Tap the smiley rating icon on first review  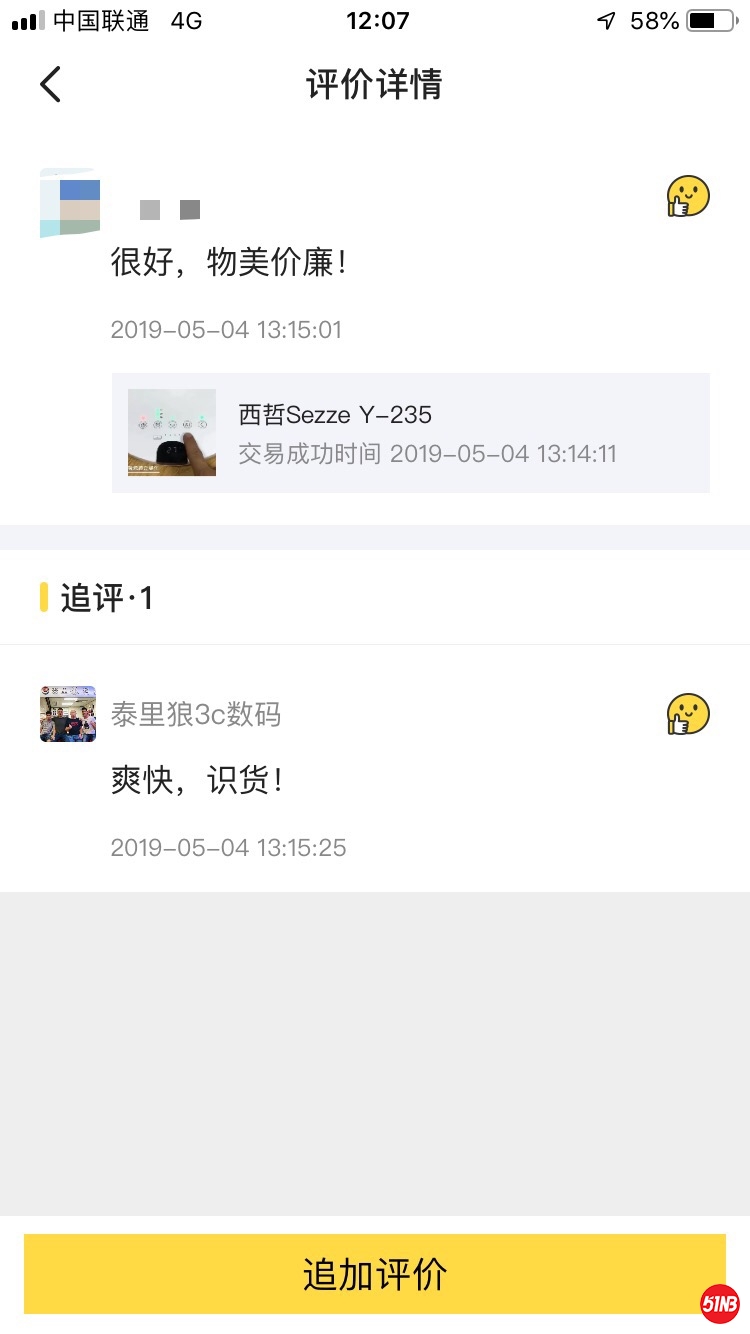[687, 196]
